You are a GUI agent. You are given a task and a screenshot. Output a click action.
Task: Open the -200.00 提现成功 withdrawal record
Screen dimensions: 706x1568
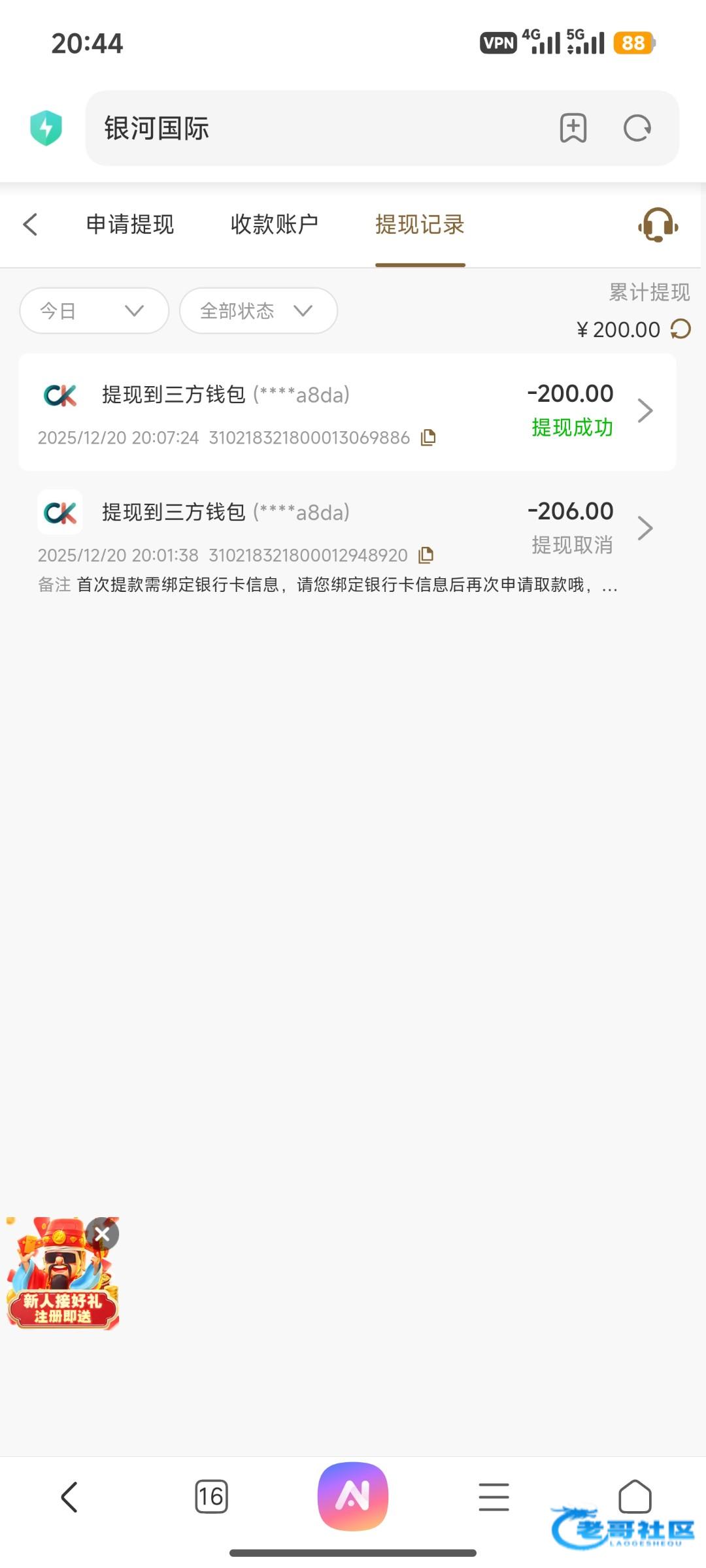click(347, 412)
